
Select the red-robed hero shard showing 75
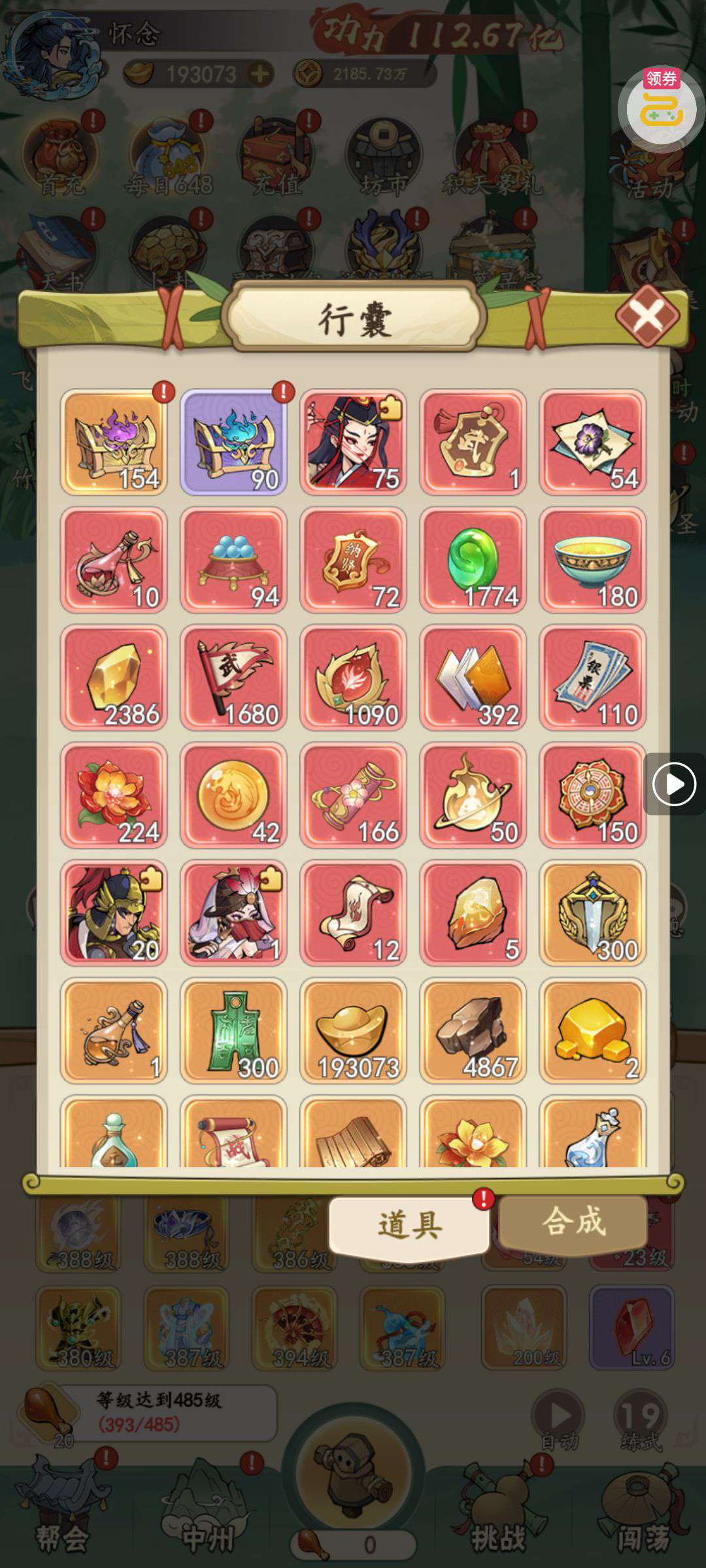pos(353,442)
